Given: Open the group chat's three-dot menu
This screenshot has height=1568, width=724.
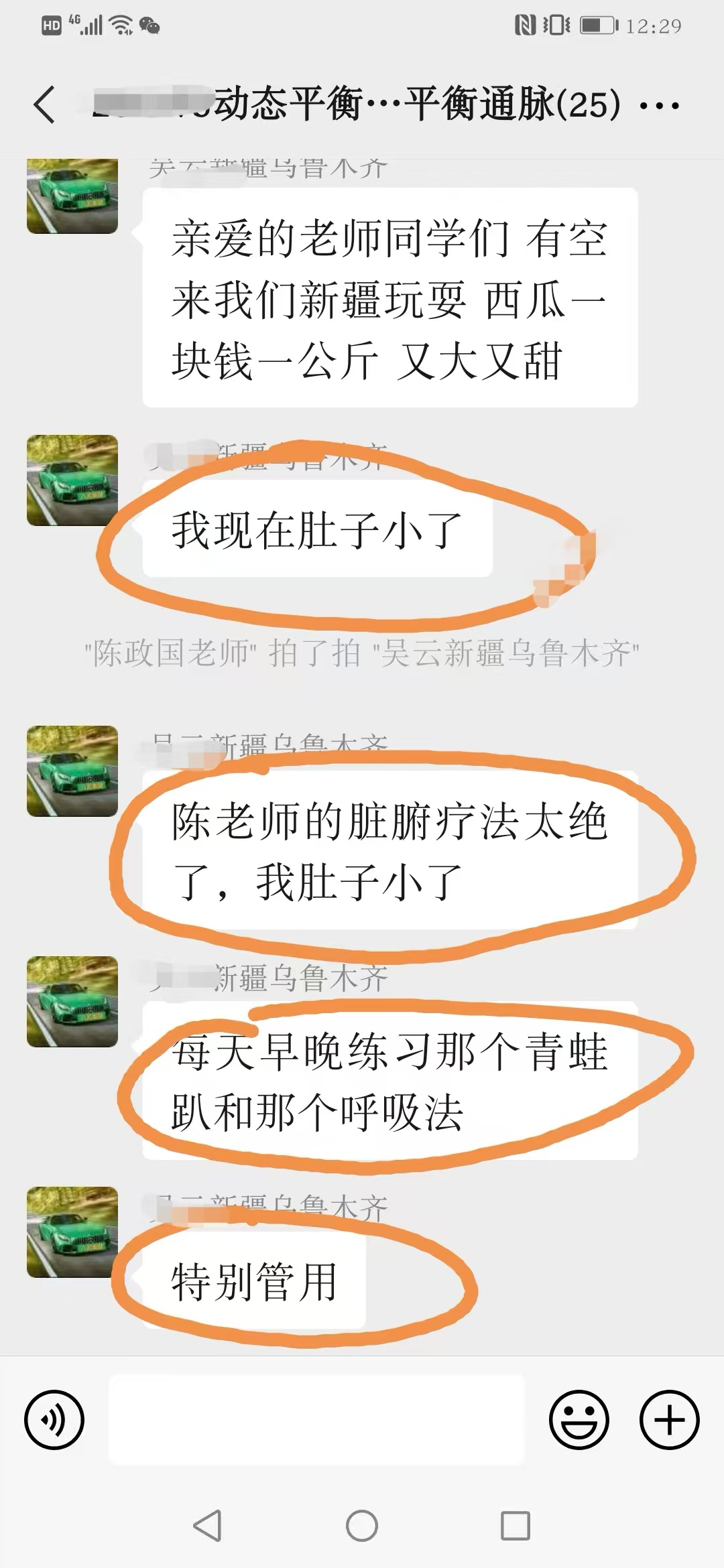Looking at the screenshot, I should tap(660, 105).
